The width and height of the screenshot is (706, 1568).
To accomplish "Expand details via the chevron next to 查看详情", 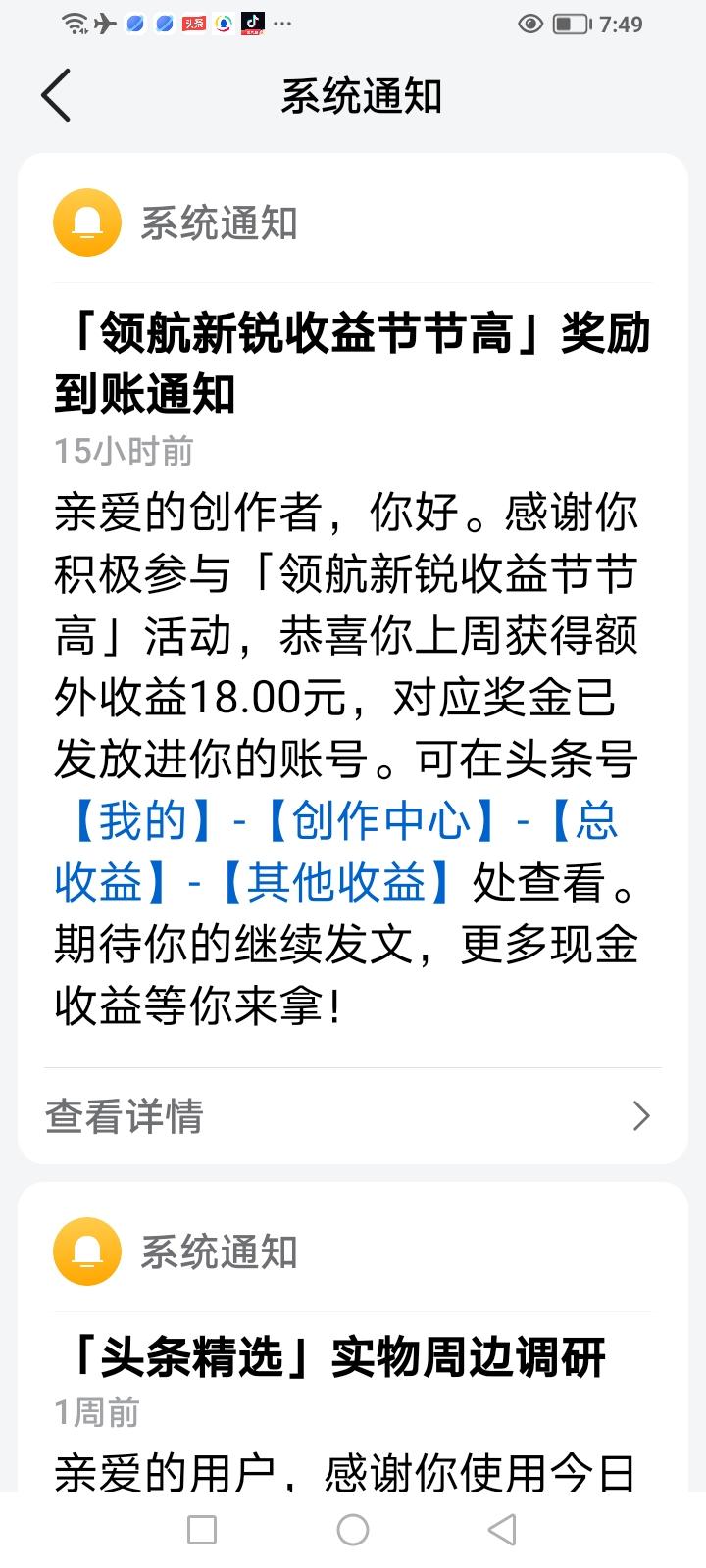I will tap(640, 1116).
